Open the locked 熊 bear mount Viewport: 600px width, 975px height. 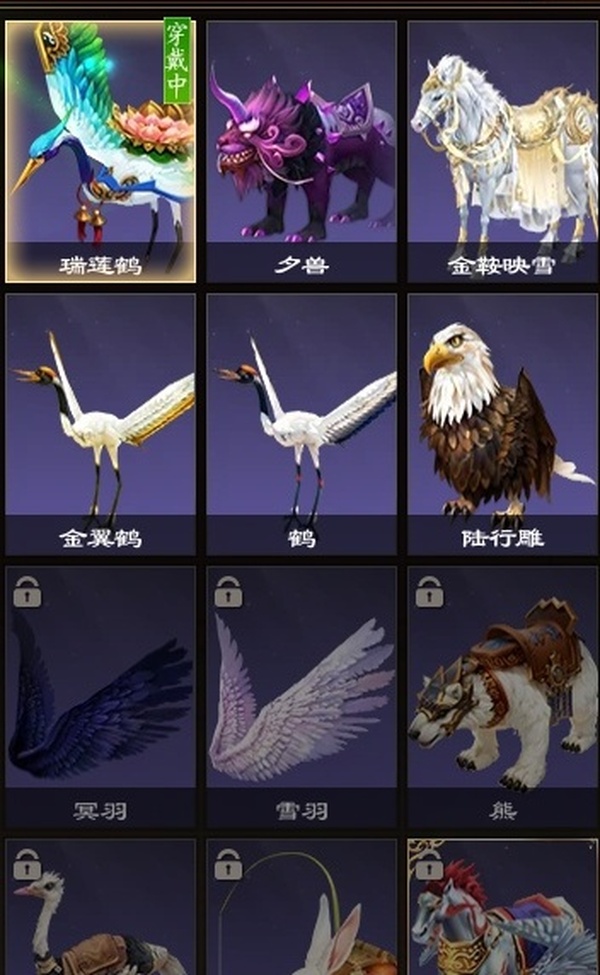coord(502,697)
